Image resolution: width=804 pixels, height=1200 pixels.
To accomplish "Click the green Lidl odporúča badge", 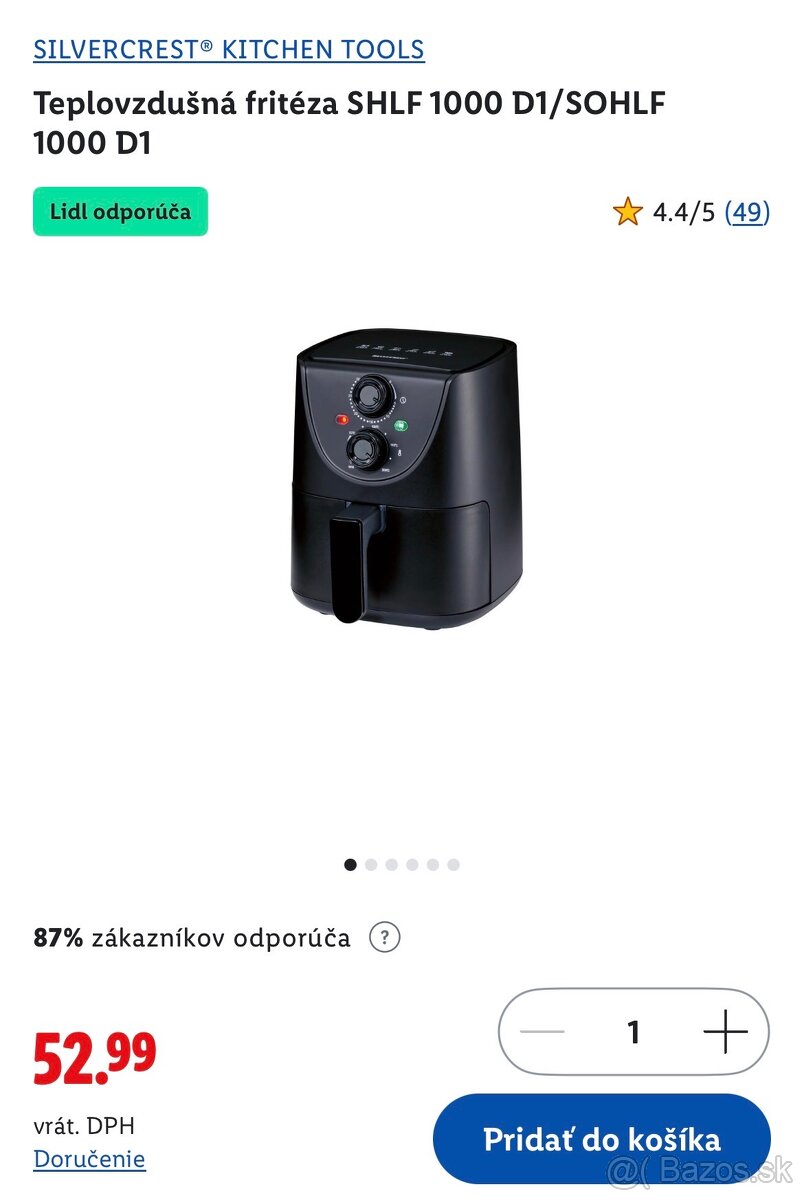I will click(x=121, y=211).
